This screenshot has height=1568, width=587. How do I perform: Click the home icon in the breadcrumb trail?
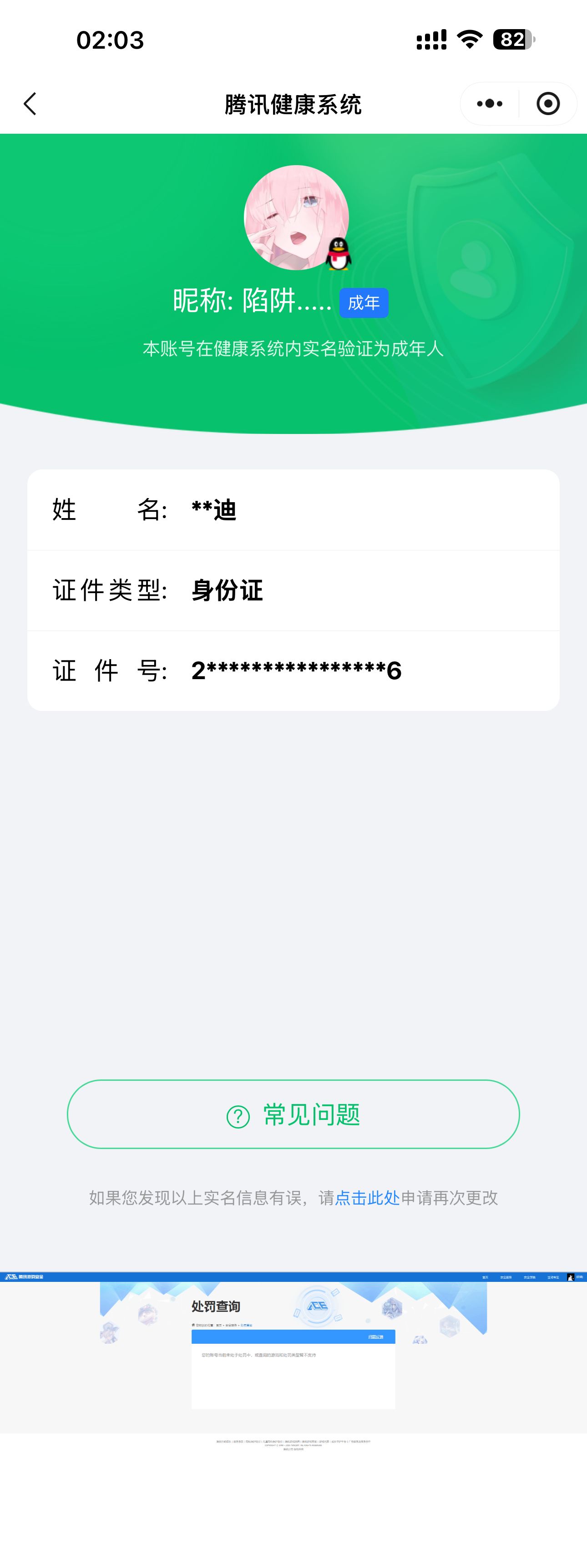pyautogui.click(x=193, y=1325)
